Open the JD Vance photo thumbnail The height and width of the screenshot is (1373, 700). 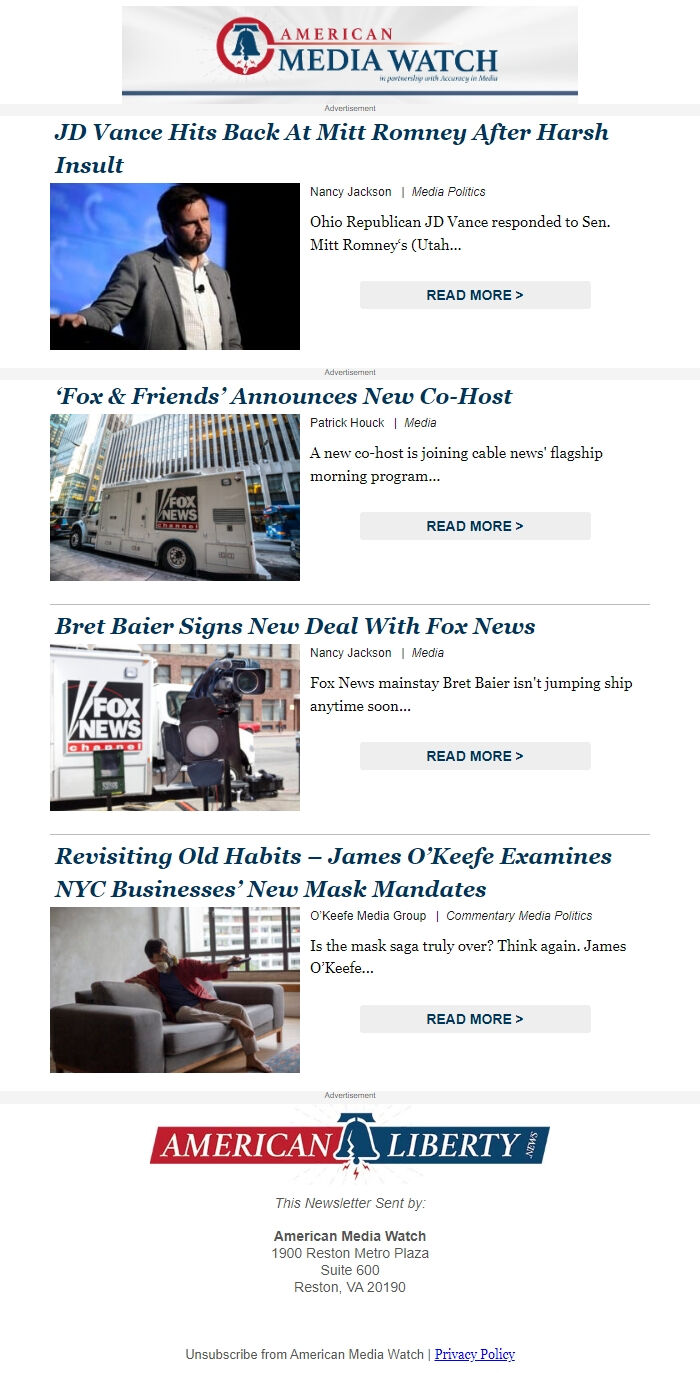click(x=175, y=266)
